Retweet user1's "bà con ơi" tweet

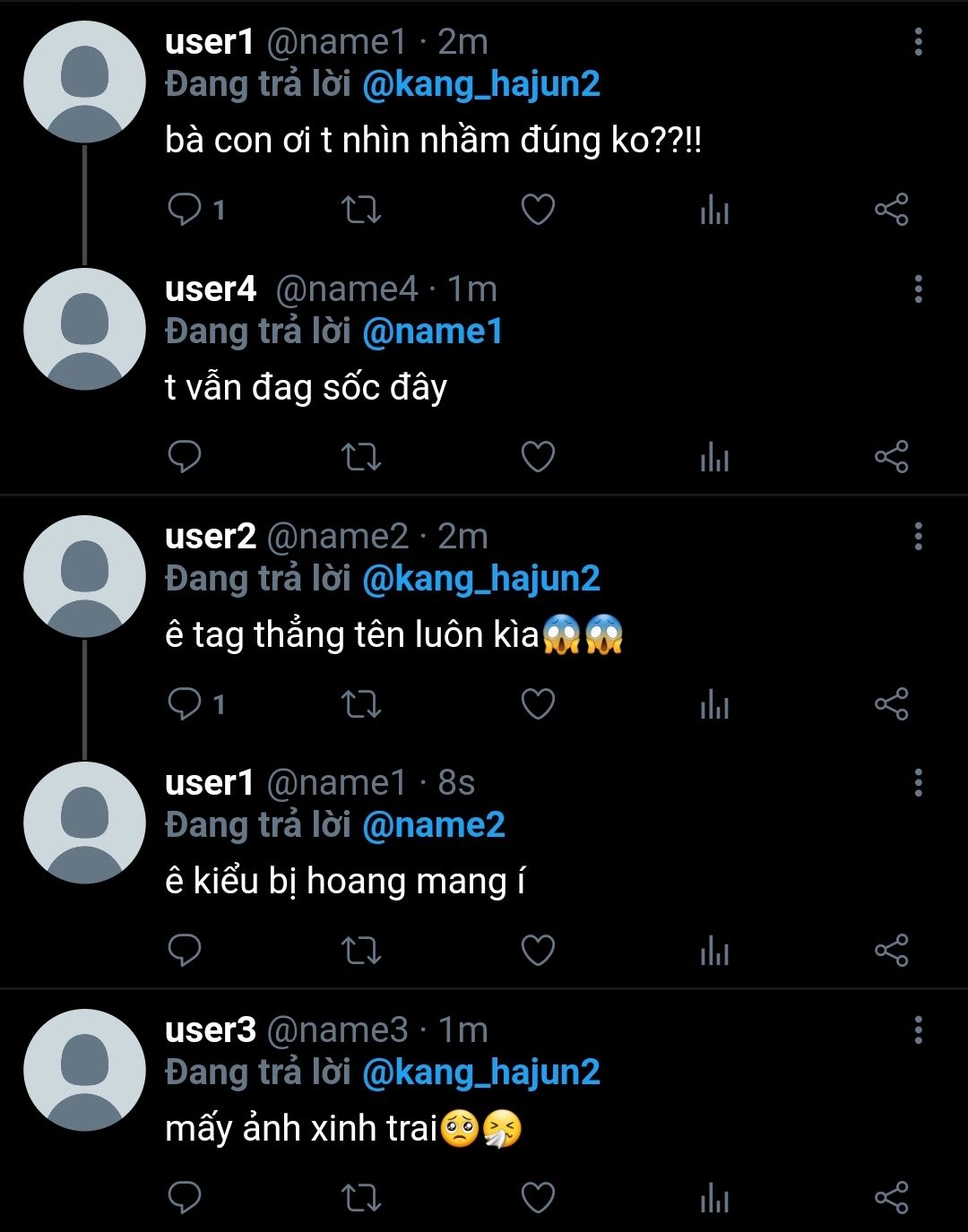361,210
